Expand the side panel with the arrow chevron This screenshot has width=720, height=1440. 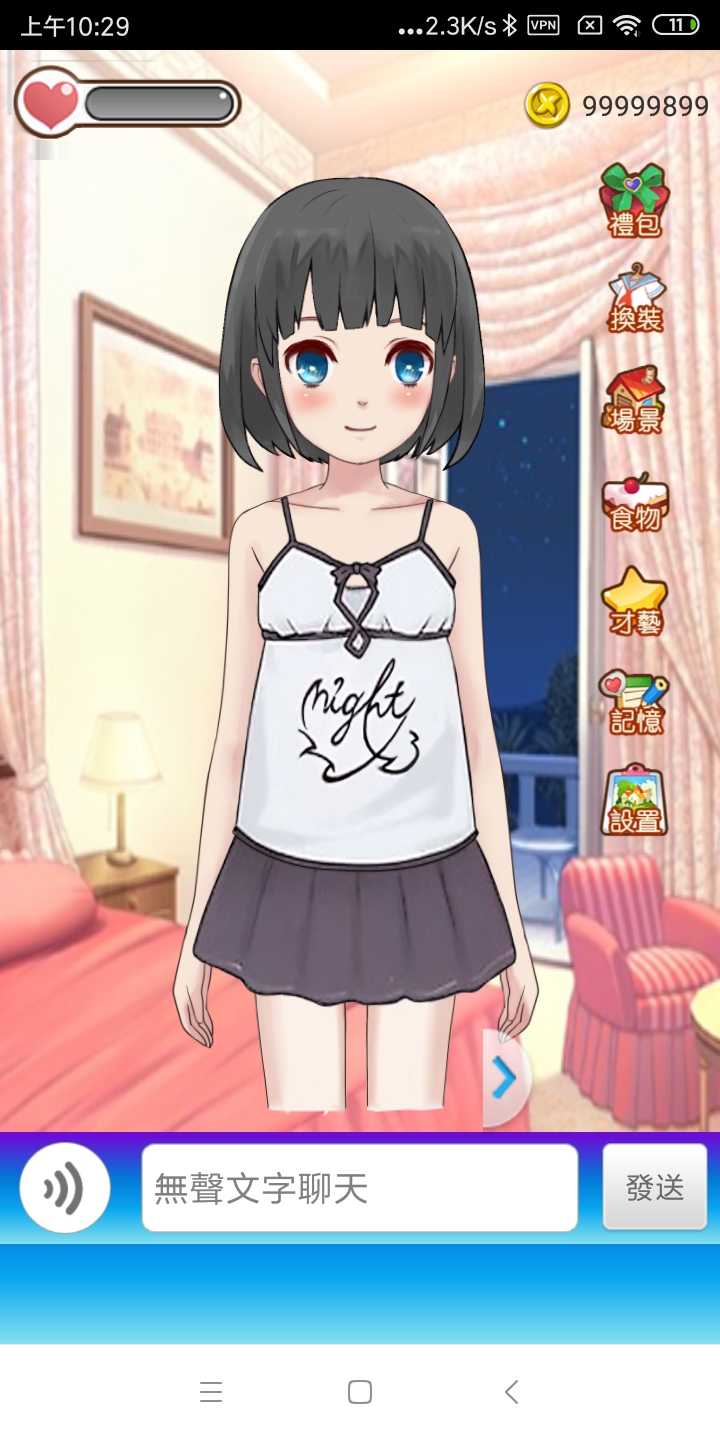click(x=505, y=1078)
